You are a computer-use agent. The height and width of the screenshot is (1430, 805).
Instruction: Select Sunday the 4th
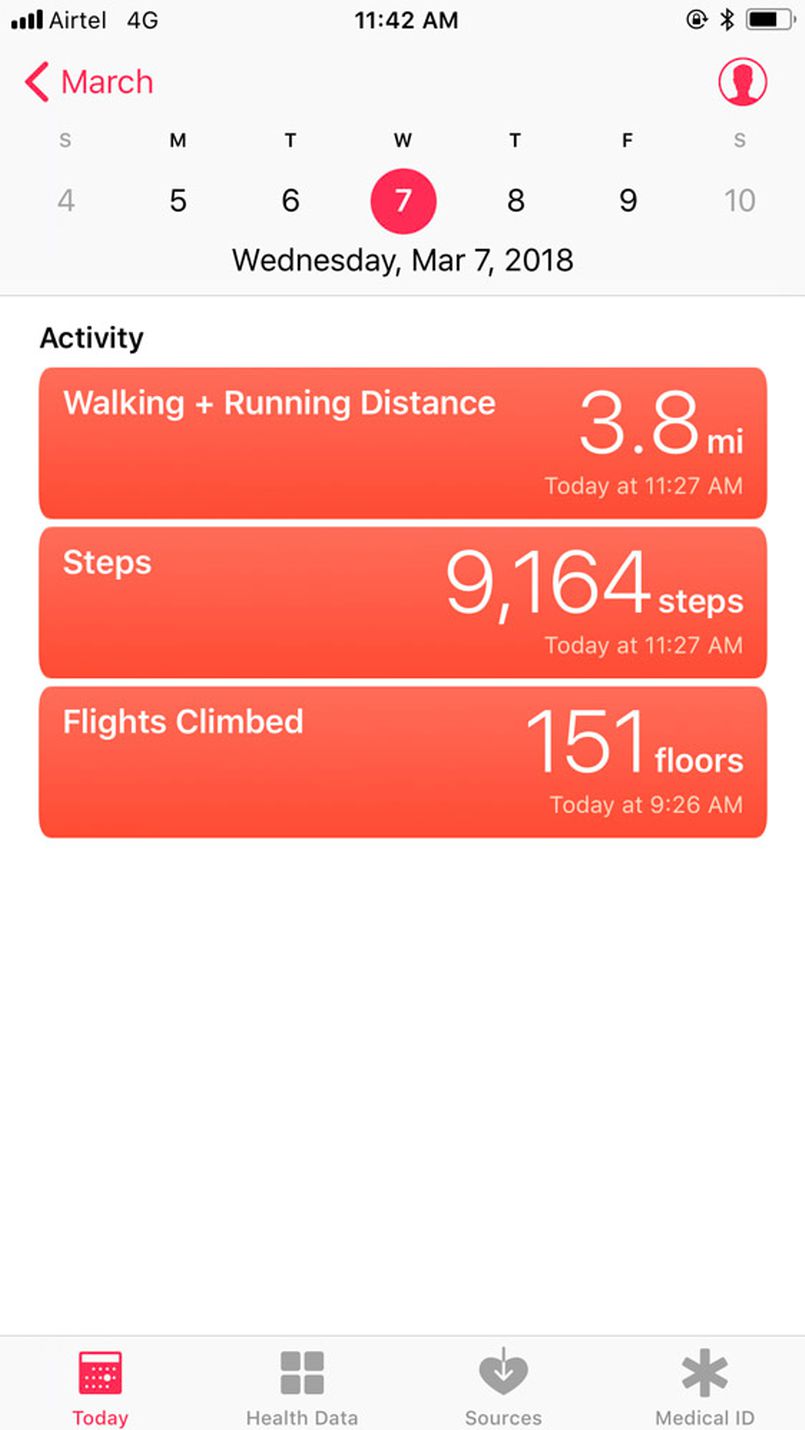coord(66,201)
